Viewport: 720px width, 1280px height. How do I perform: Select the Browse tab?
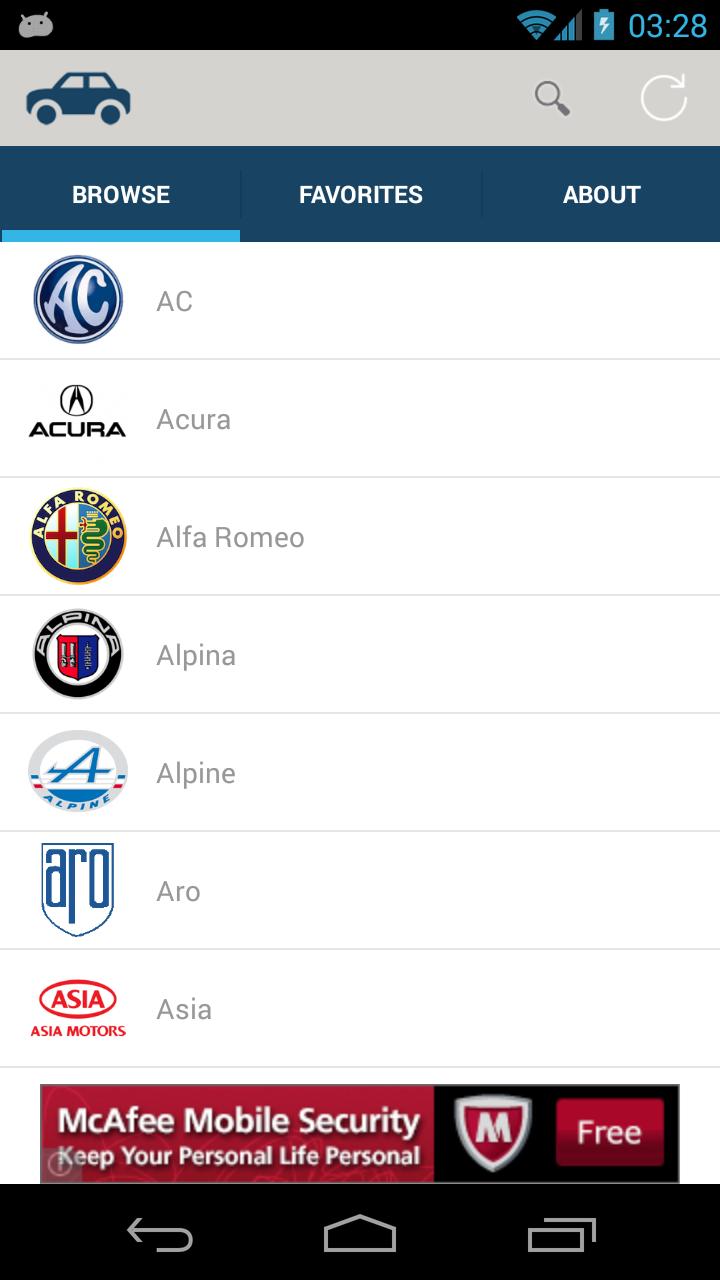[121, 195]
